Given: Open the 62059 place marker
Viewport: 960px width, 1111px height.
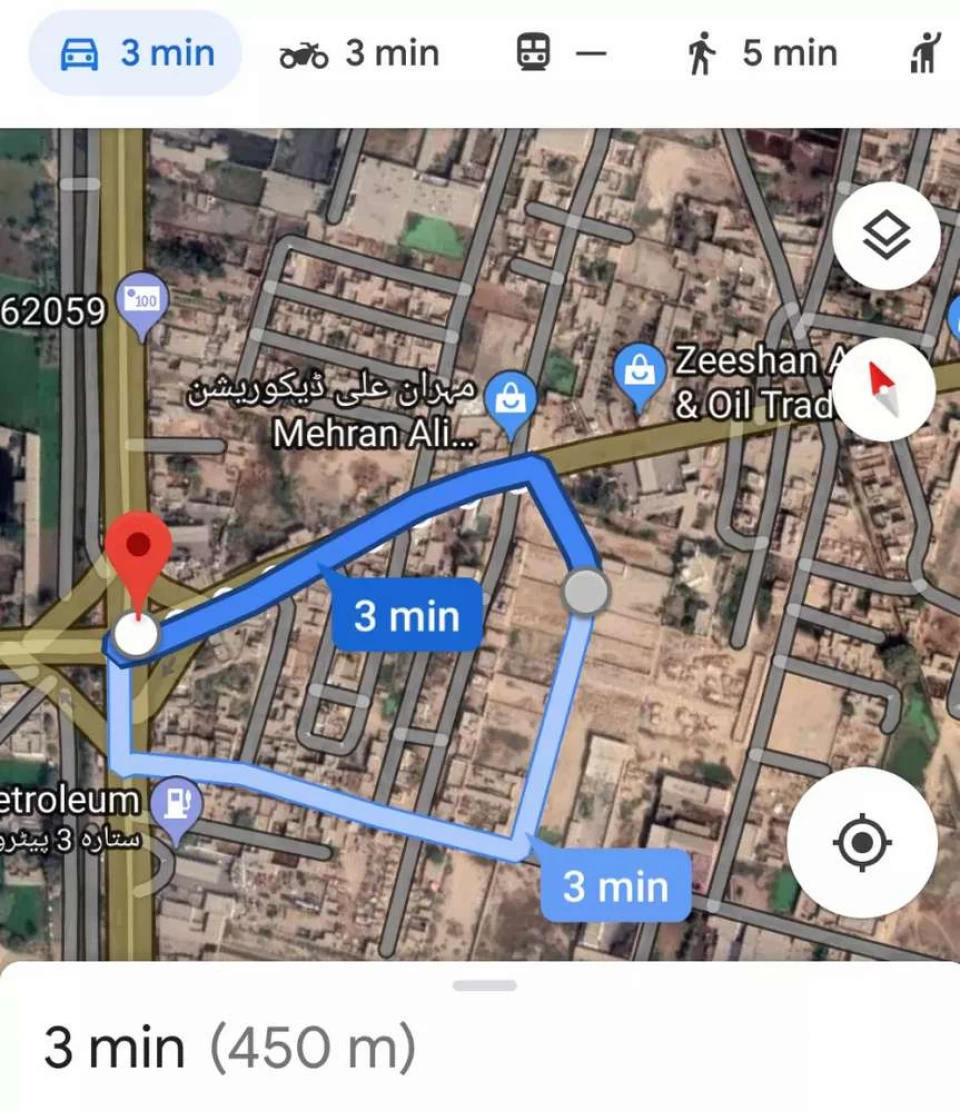Looking at the screenshot, I should pos(142,298).
